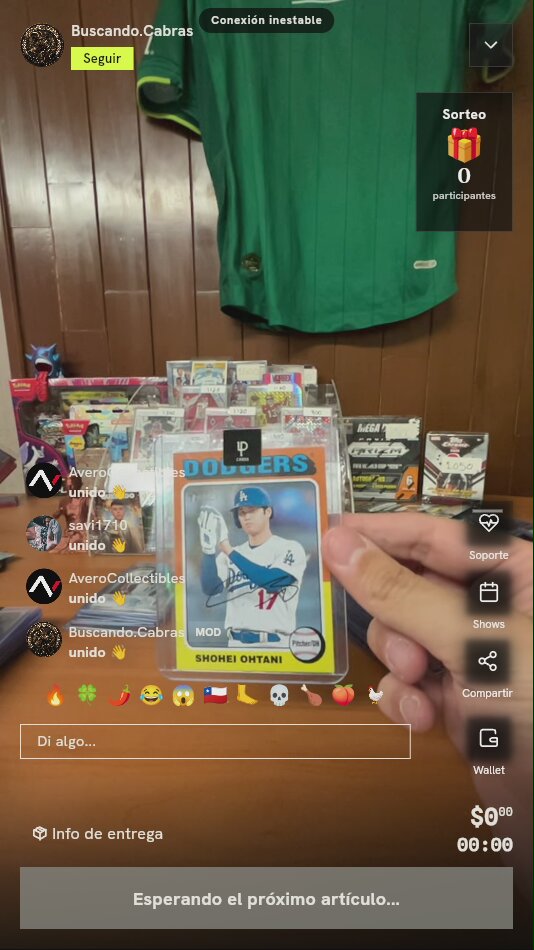React with the skull emoji
Screen dimensions: 534x950
coord(279,695)
